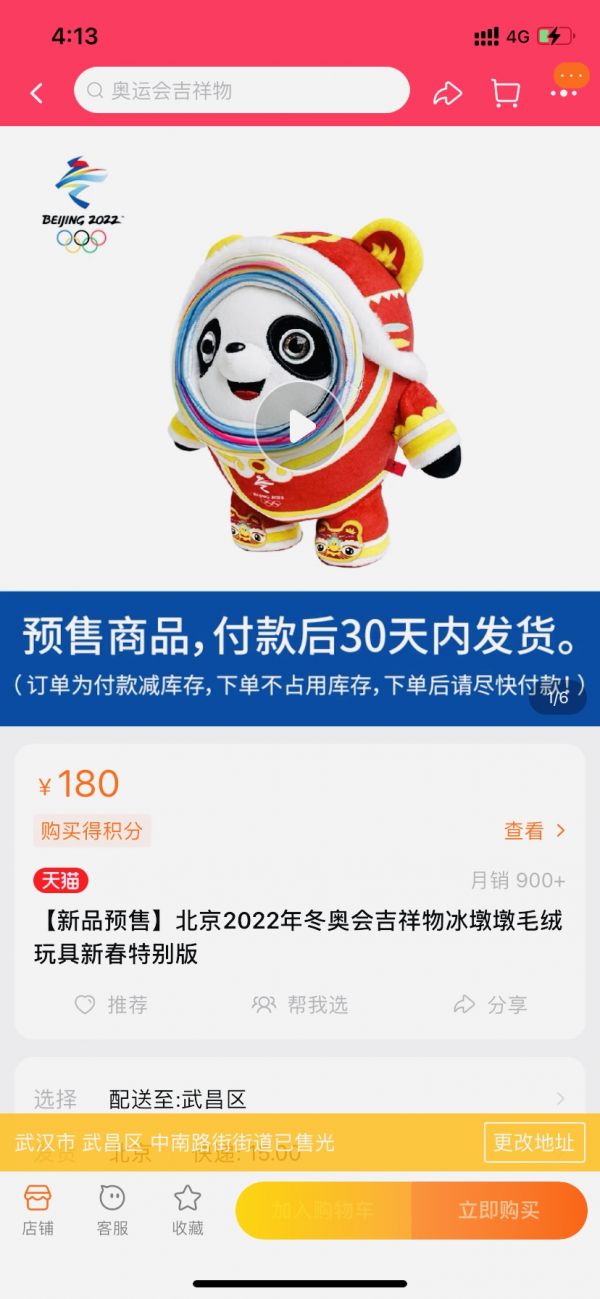Tap 加入购物车 to add to cart

(x=323, y=1210)
